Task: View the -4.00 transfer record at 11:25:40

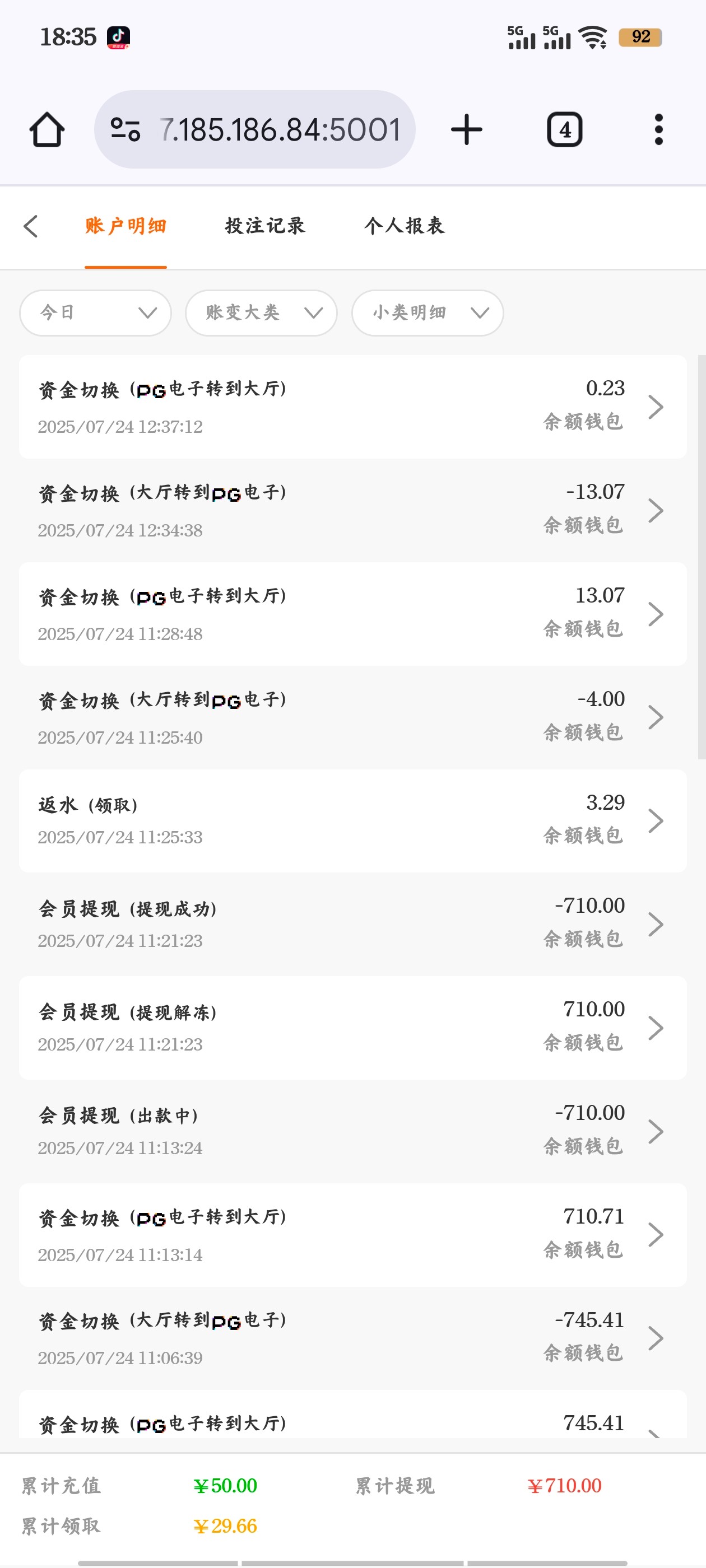Action: pos(352,717)
